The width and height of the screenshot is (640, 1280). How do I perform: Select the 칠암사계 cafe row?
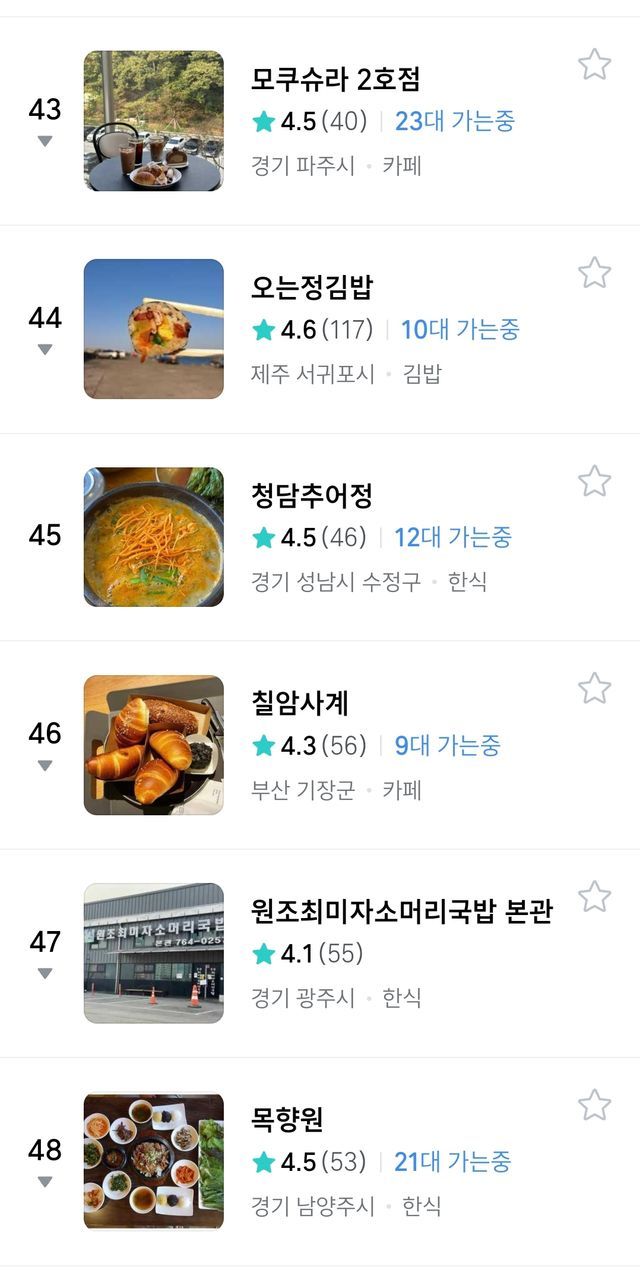pos(300,703)
